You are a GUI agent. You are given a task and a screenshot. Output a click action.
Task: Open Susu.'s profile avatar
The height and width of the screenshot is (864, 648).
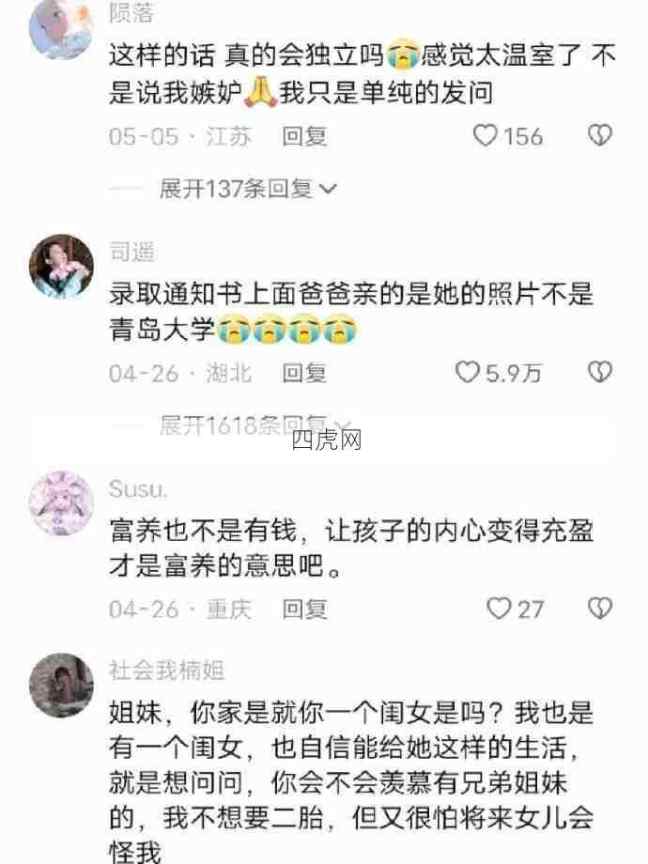(61, 502)
